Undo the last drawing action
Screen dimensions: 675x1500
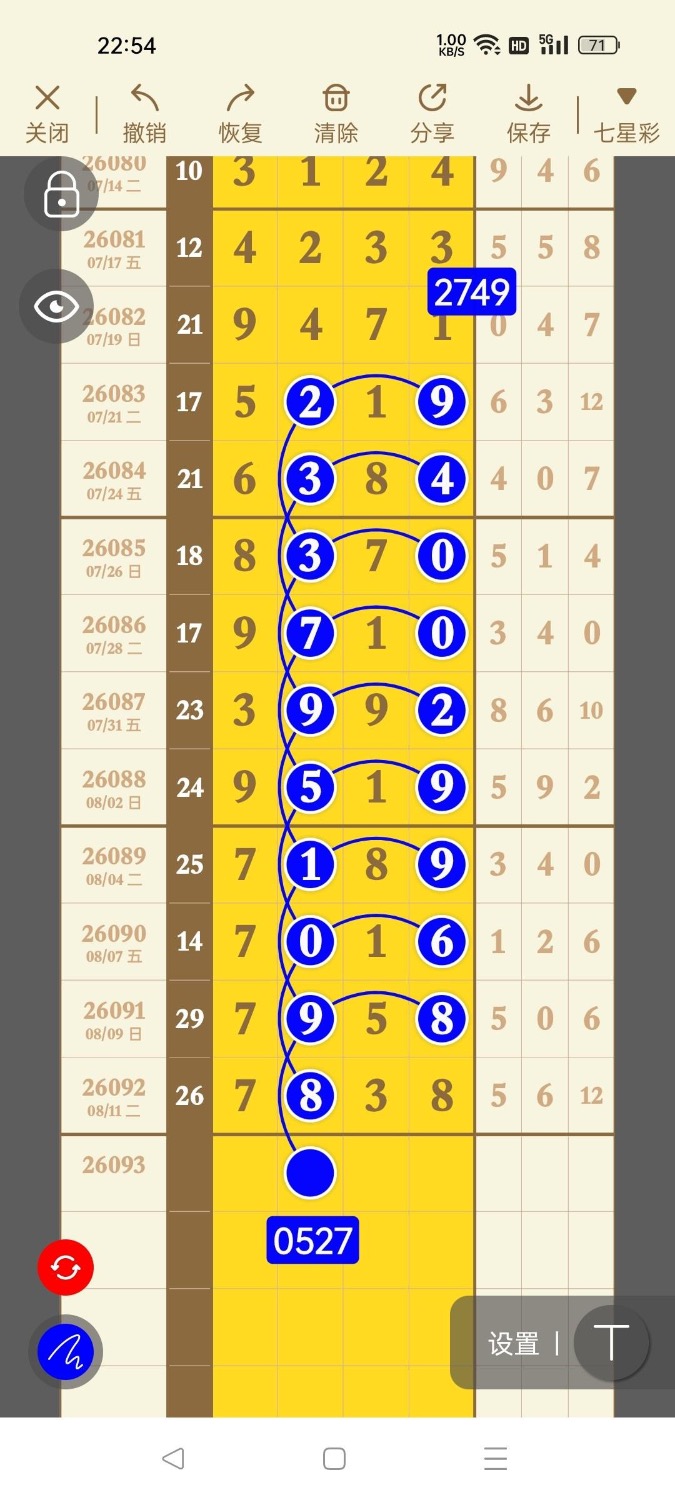point(144,114)
